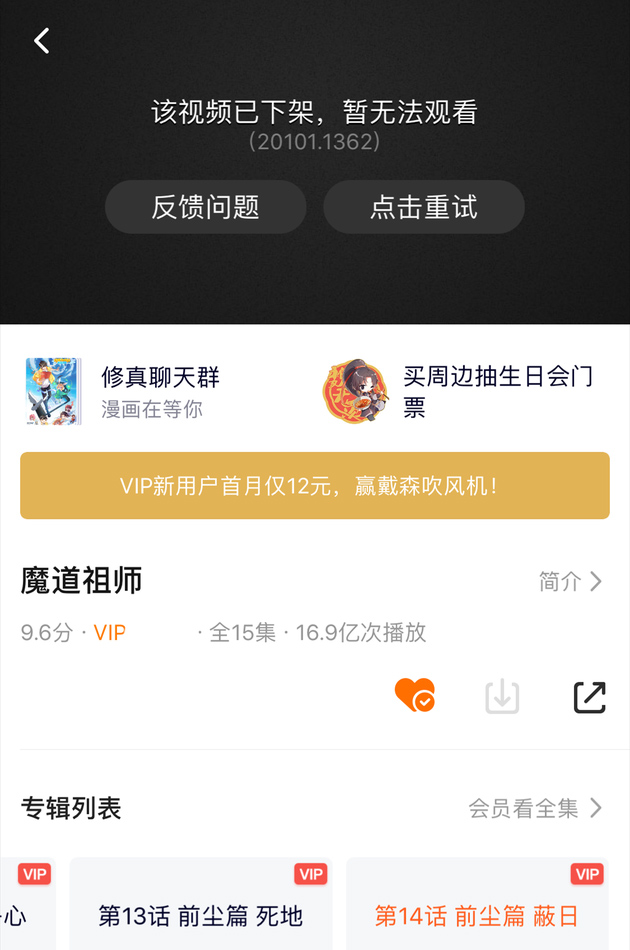Tap the 反馈问题 feedback button
The width and height of the screenshot is (630, 950).
click(x=205, y=207)
